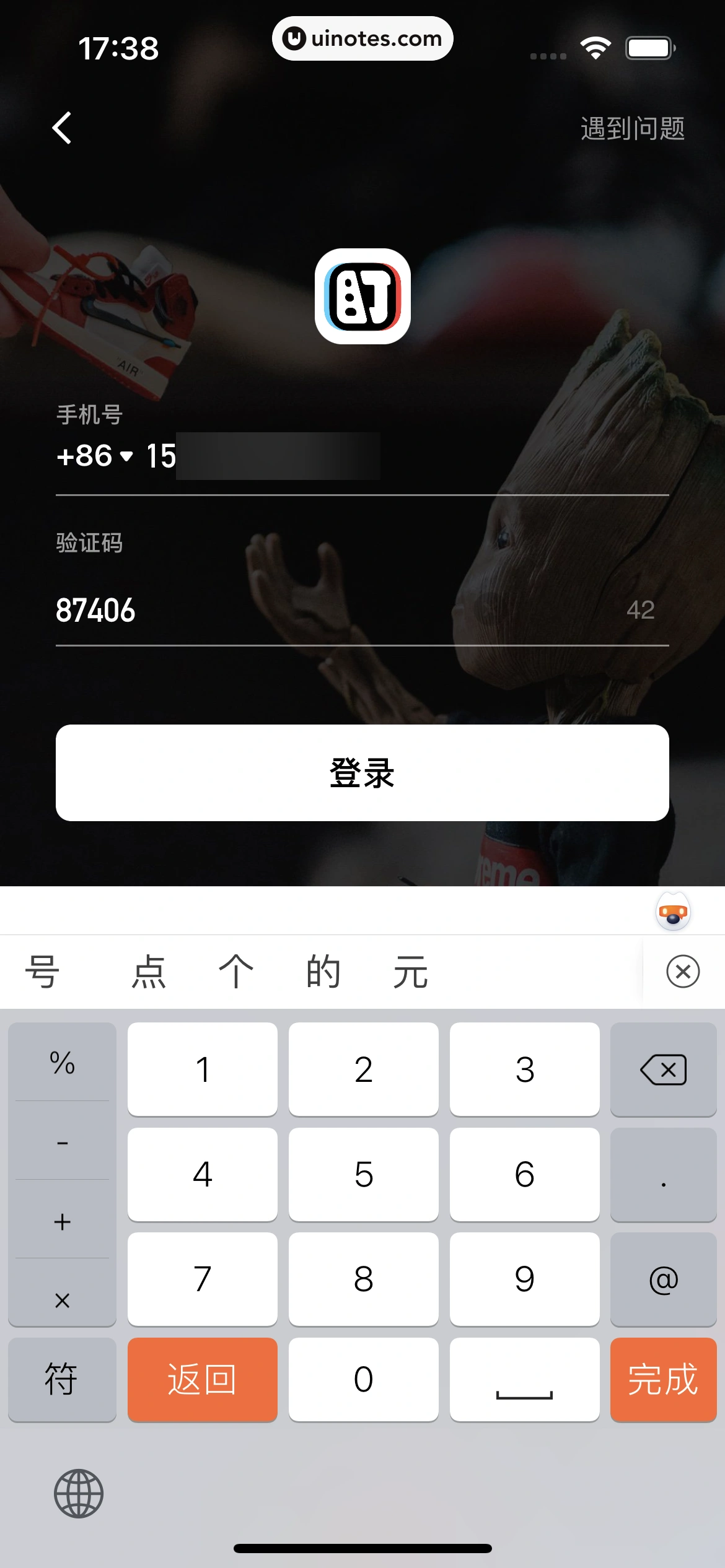Image resolution: width=725 pixels, height=1568 pixels.
Task: Open the keyboard mascot icon above suggestions
Action: 673,912
